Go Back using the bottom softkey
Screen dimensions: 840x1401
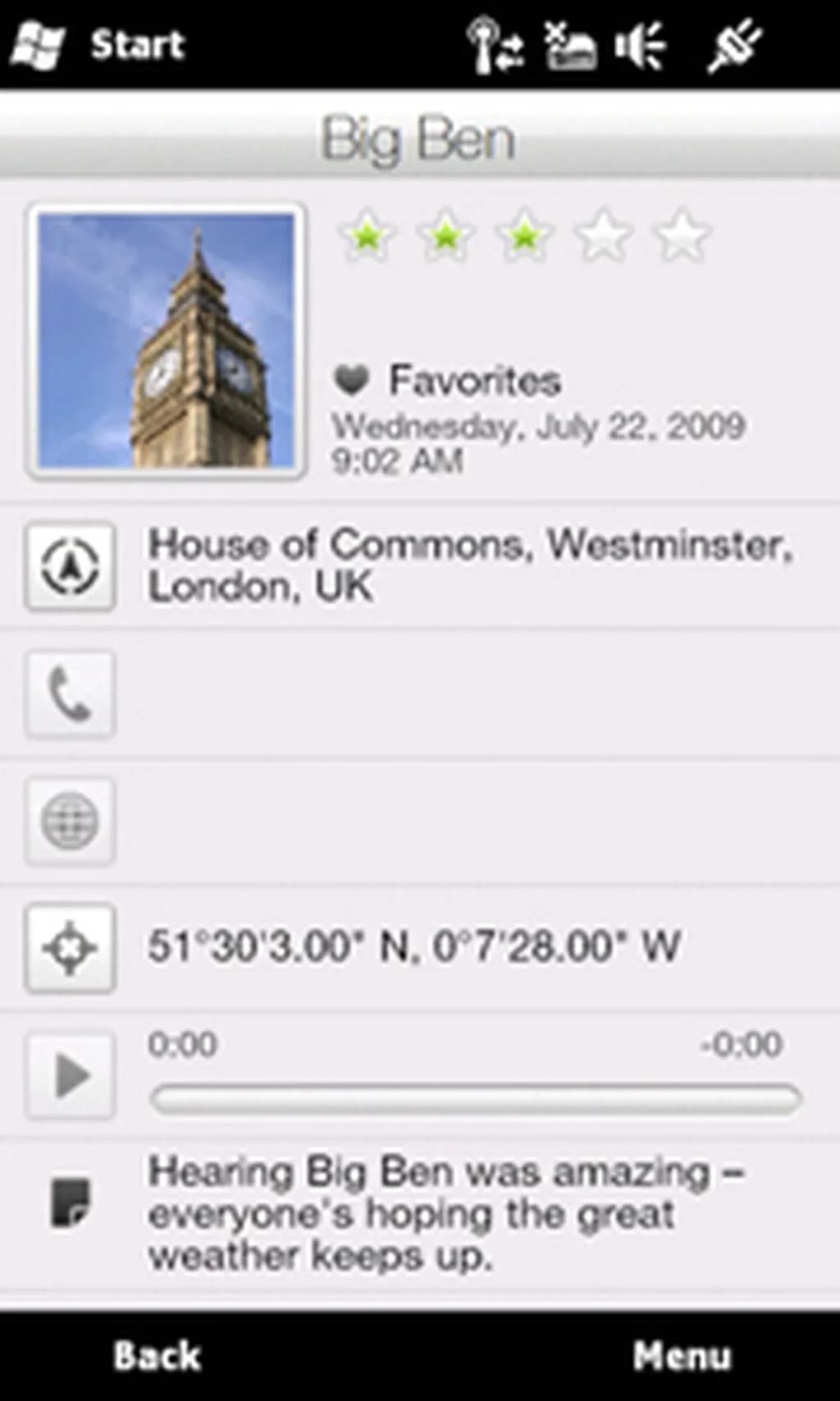[x=157, y=1355]
